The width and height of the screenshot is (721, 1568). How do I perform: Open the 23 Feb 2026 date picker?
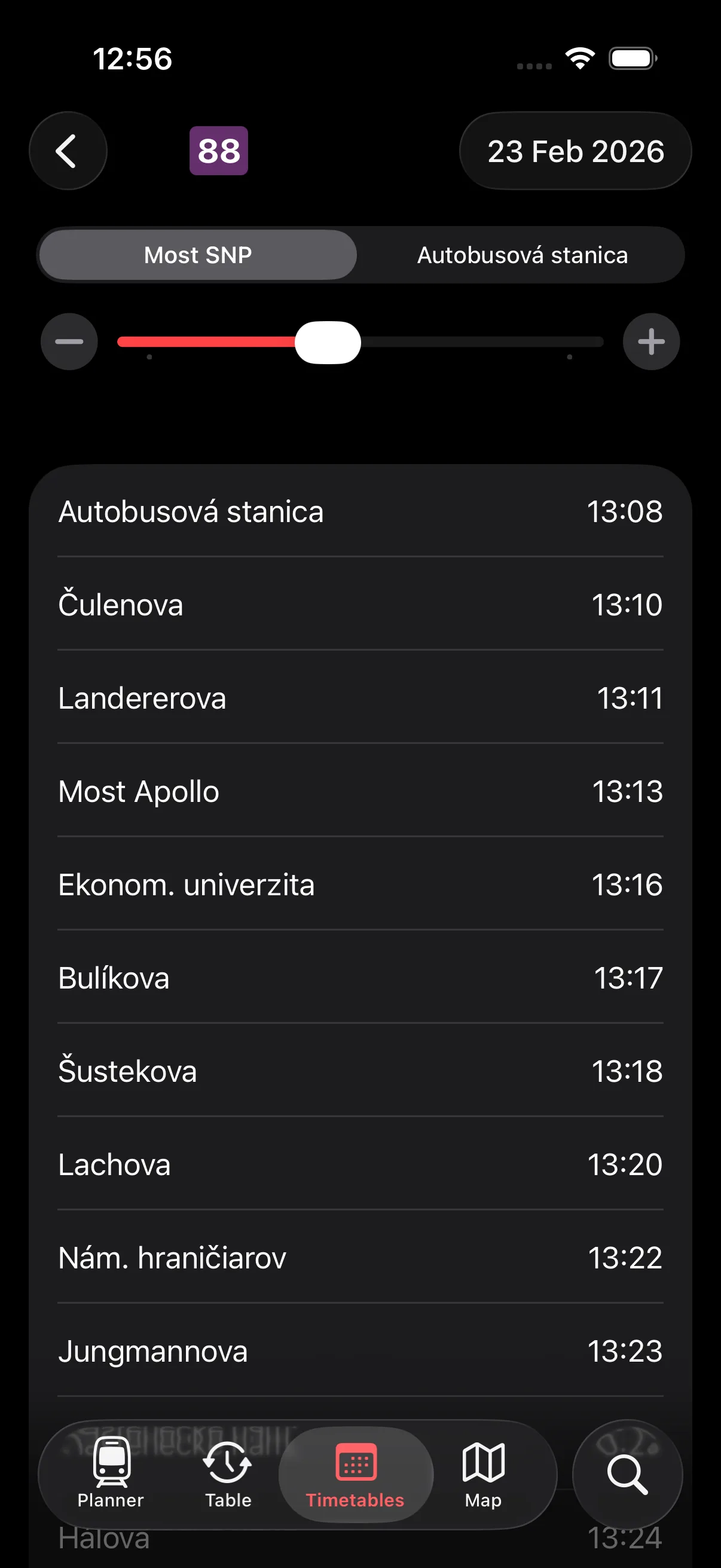(576, 151)
